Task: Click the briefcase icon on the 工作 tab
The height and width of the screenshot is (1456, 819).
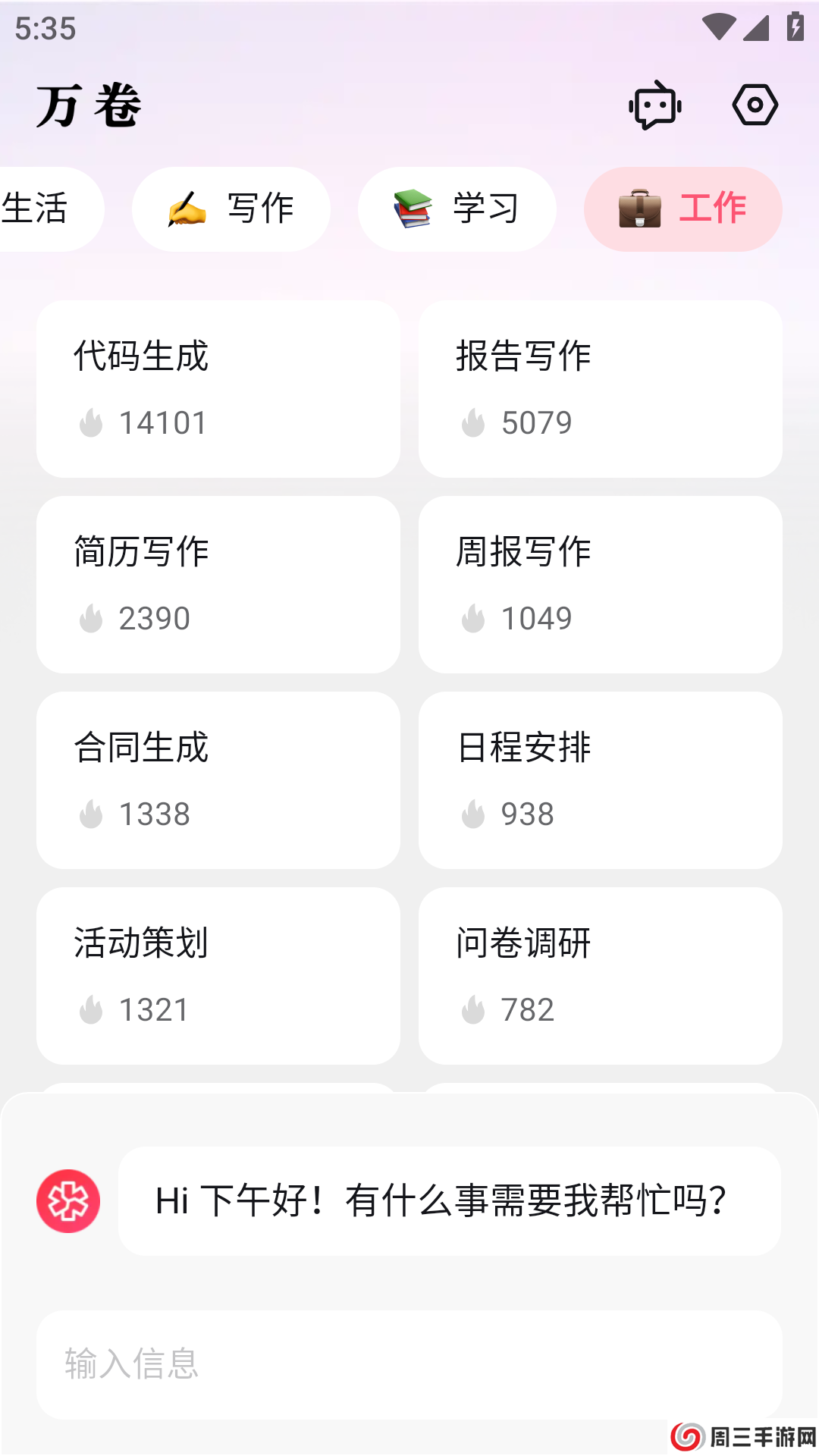Action: pyautogui.click(x=641, y=209)
